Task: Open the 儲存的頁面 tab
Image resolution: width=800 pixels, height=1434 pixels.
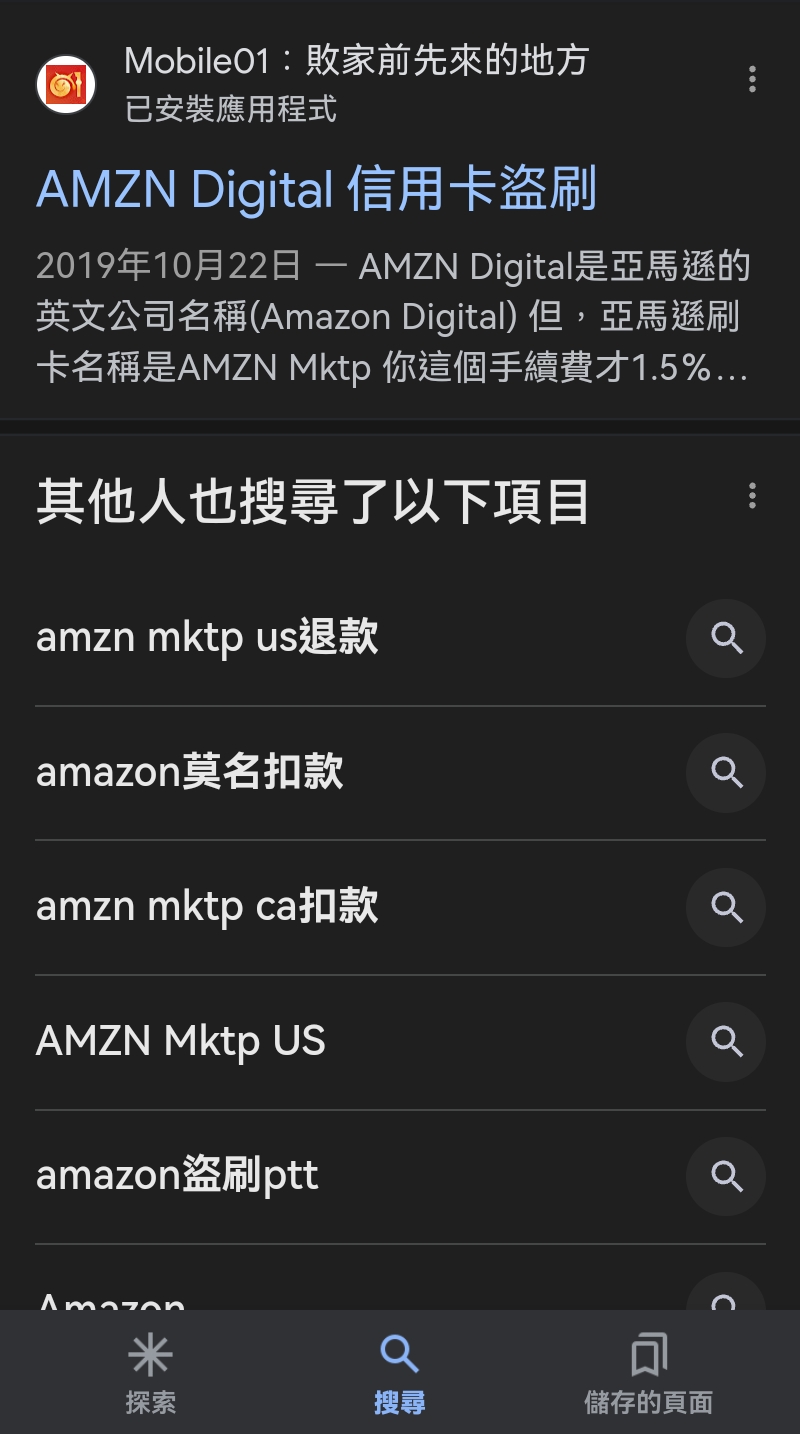Action: pyautogui.click(x=648, y=1373)
